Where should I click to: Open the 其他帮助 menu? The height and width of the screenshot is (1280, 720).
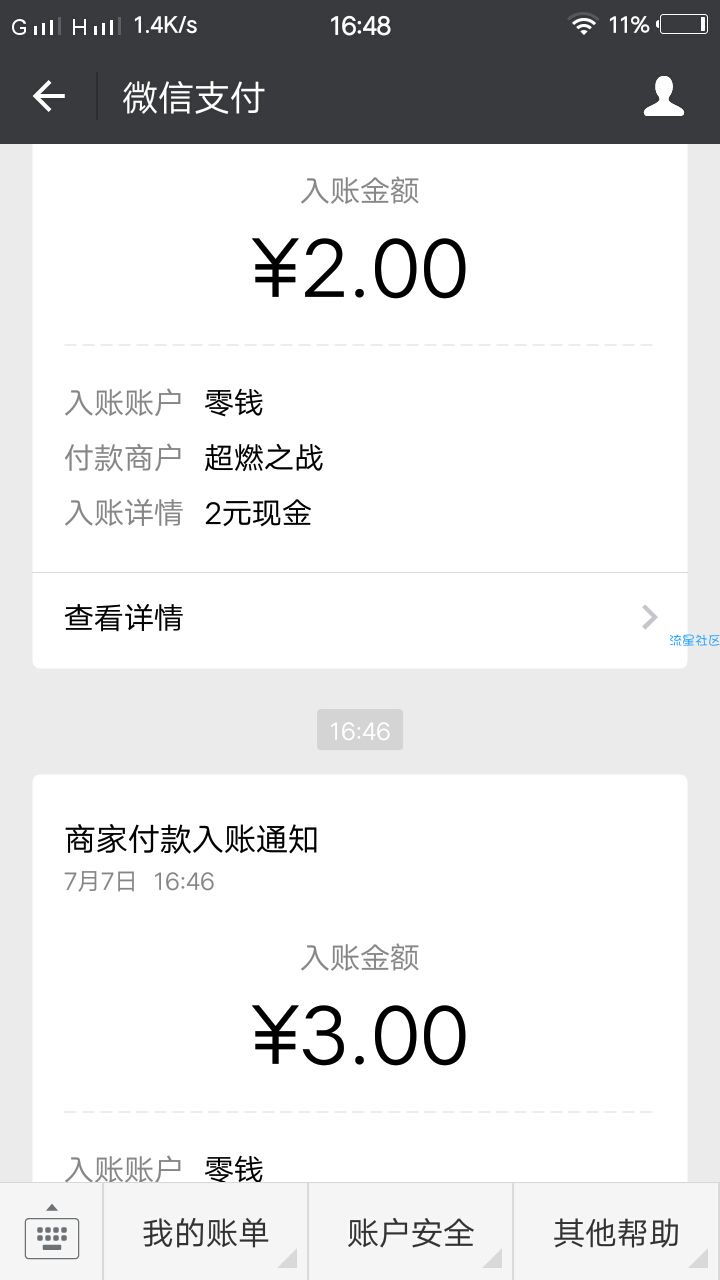616,1232
